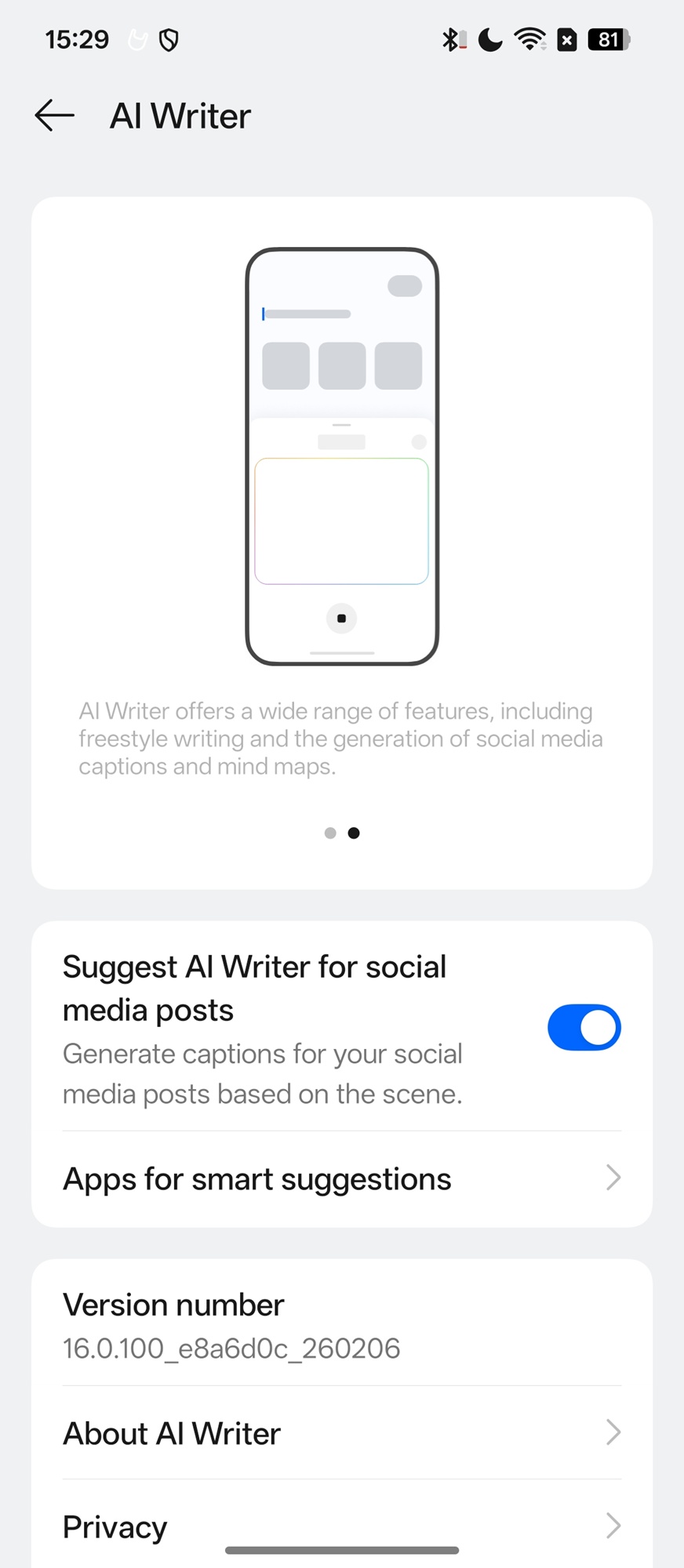The height and width of the screenshot is (1568, 684).
Task: Turn off Suggest AI Writer for social media posts
Action: [x=584, y=1027]
